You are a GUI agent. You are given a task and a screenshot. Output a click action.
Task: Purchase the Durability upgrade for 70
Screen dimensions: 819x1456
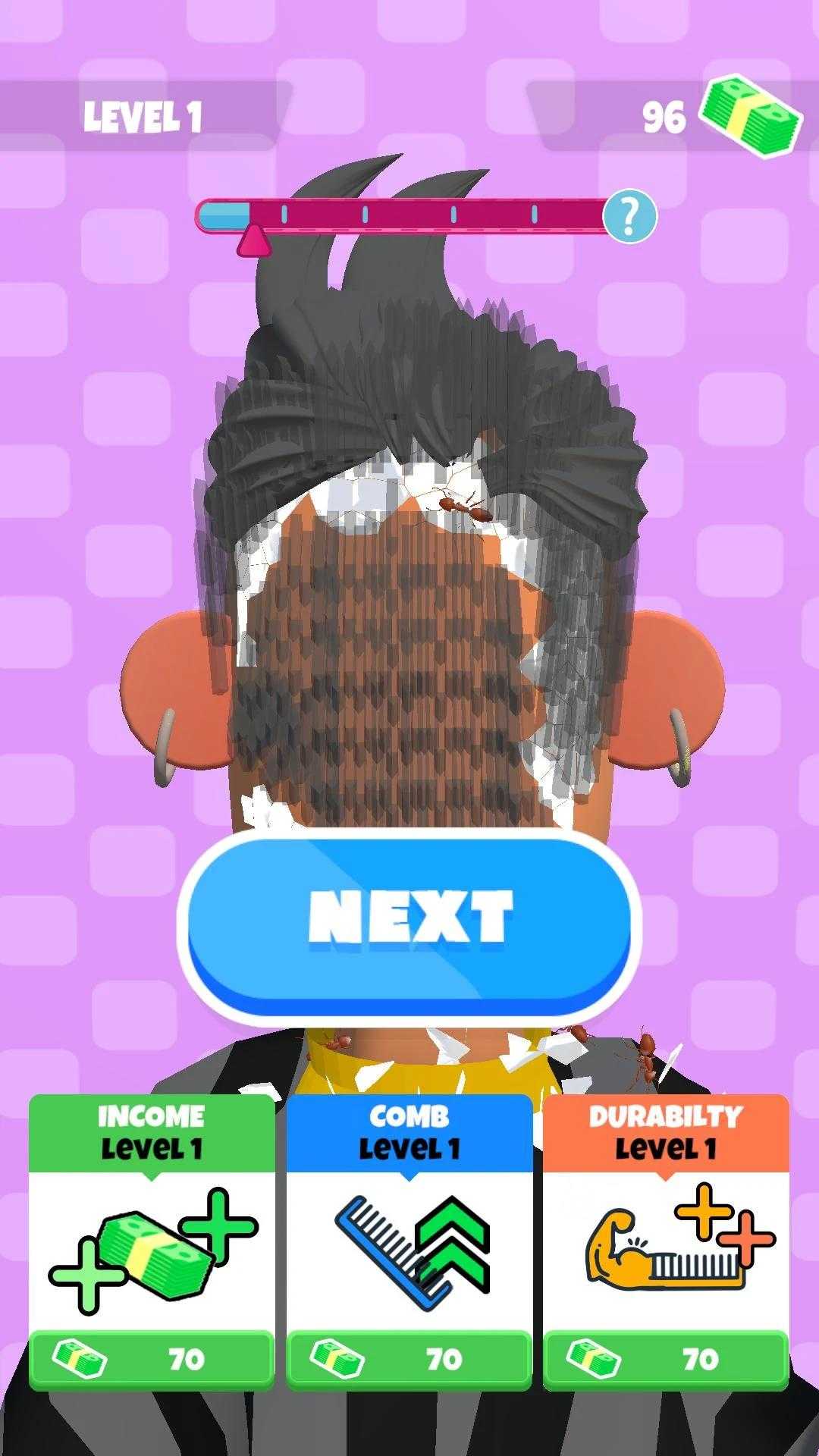[666, 1358]
